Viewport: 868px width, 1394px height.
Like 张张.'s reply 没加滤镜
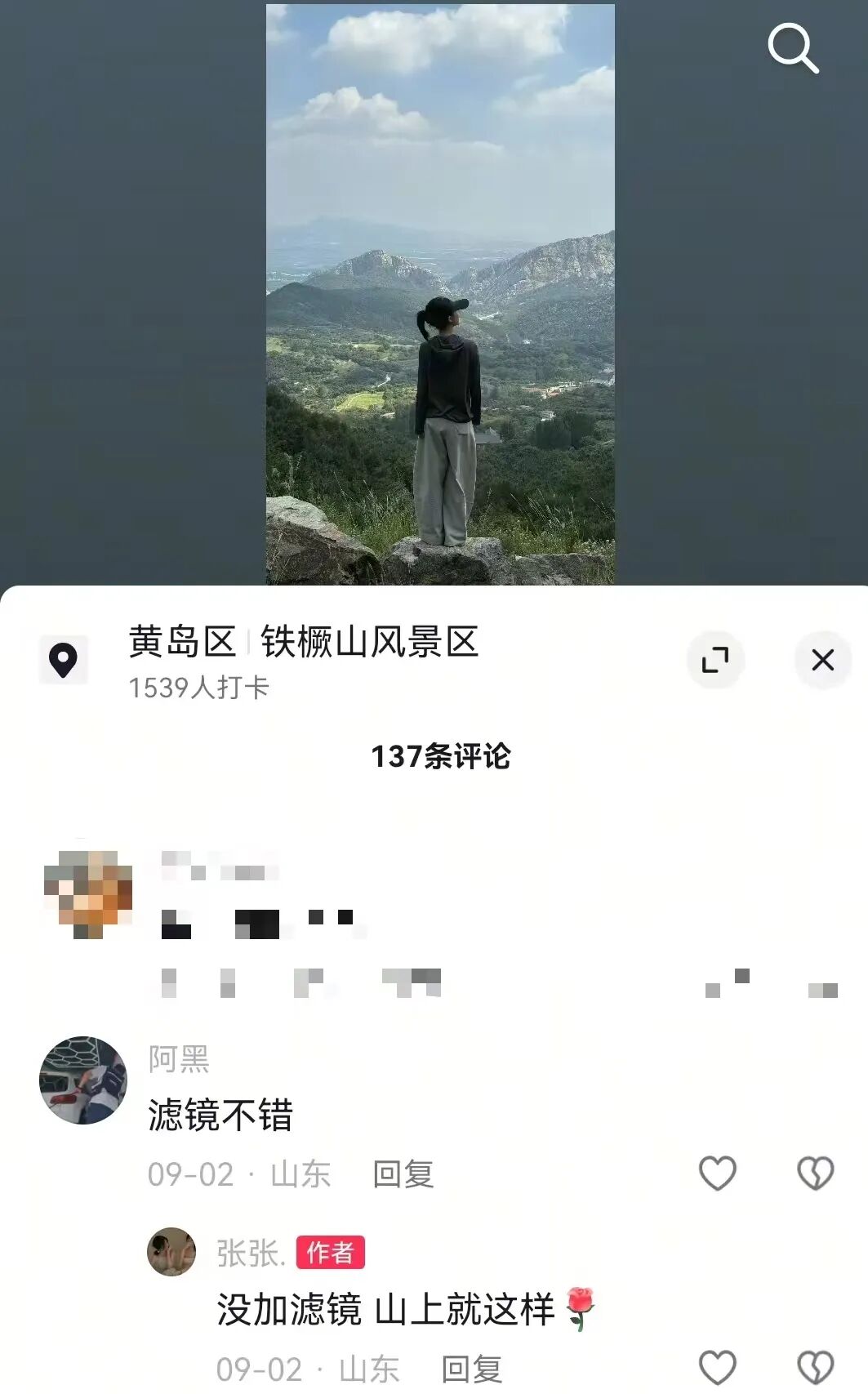(718, 1367)
